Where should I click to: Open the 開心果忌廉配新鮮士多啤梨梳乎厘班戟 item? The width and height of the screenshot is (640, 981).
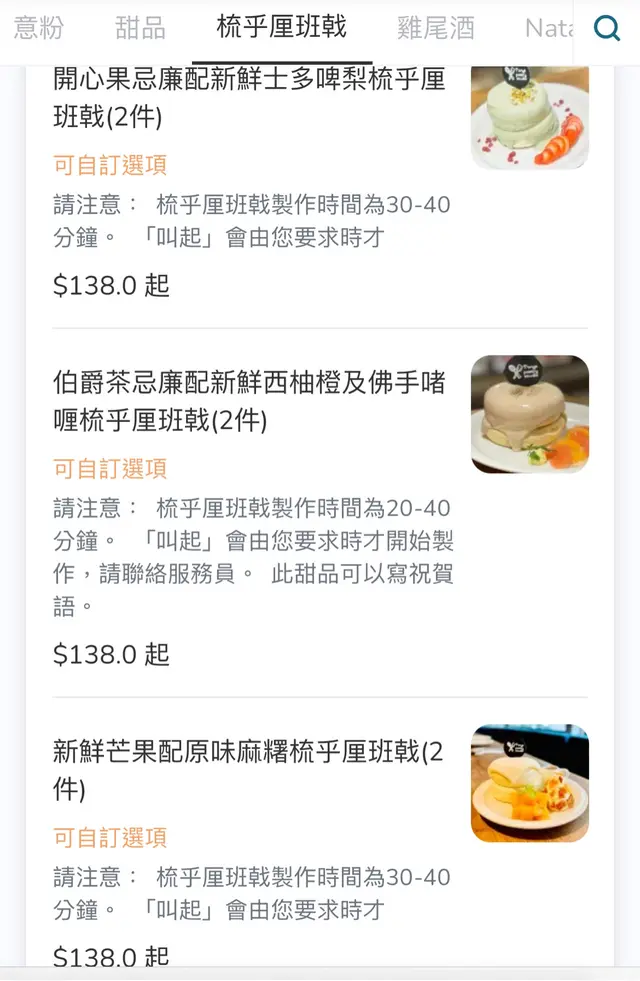pyautogui.click(x=250, y=98)
